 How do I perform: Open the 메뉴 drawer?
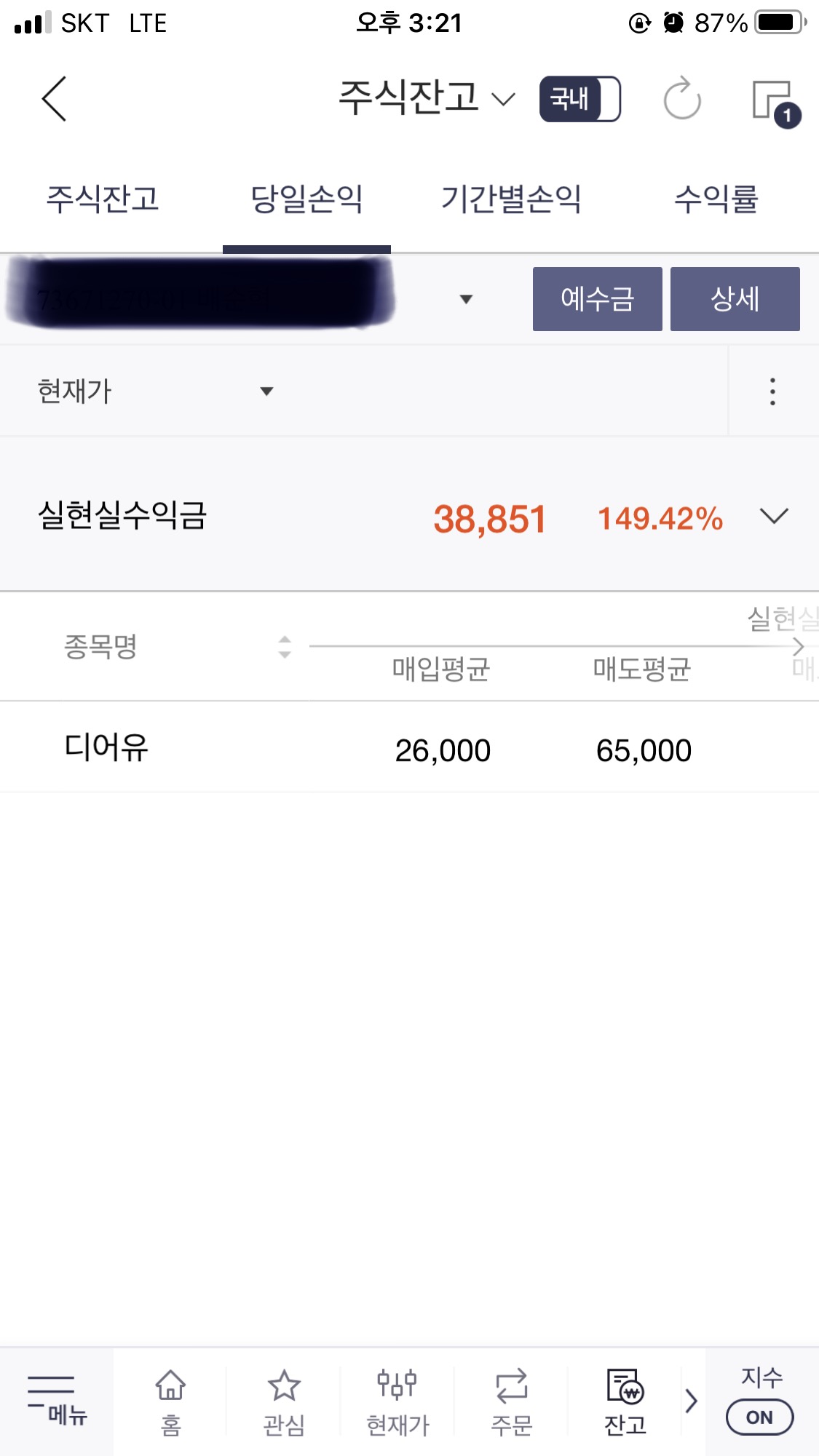point(57,1401)
